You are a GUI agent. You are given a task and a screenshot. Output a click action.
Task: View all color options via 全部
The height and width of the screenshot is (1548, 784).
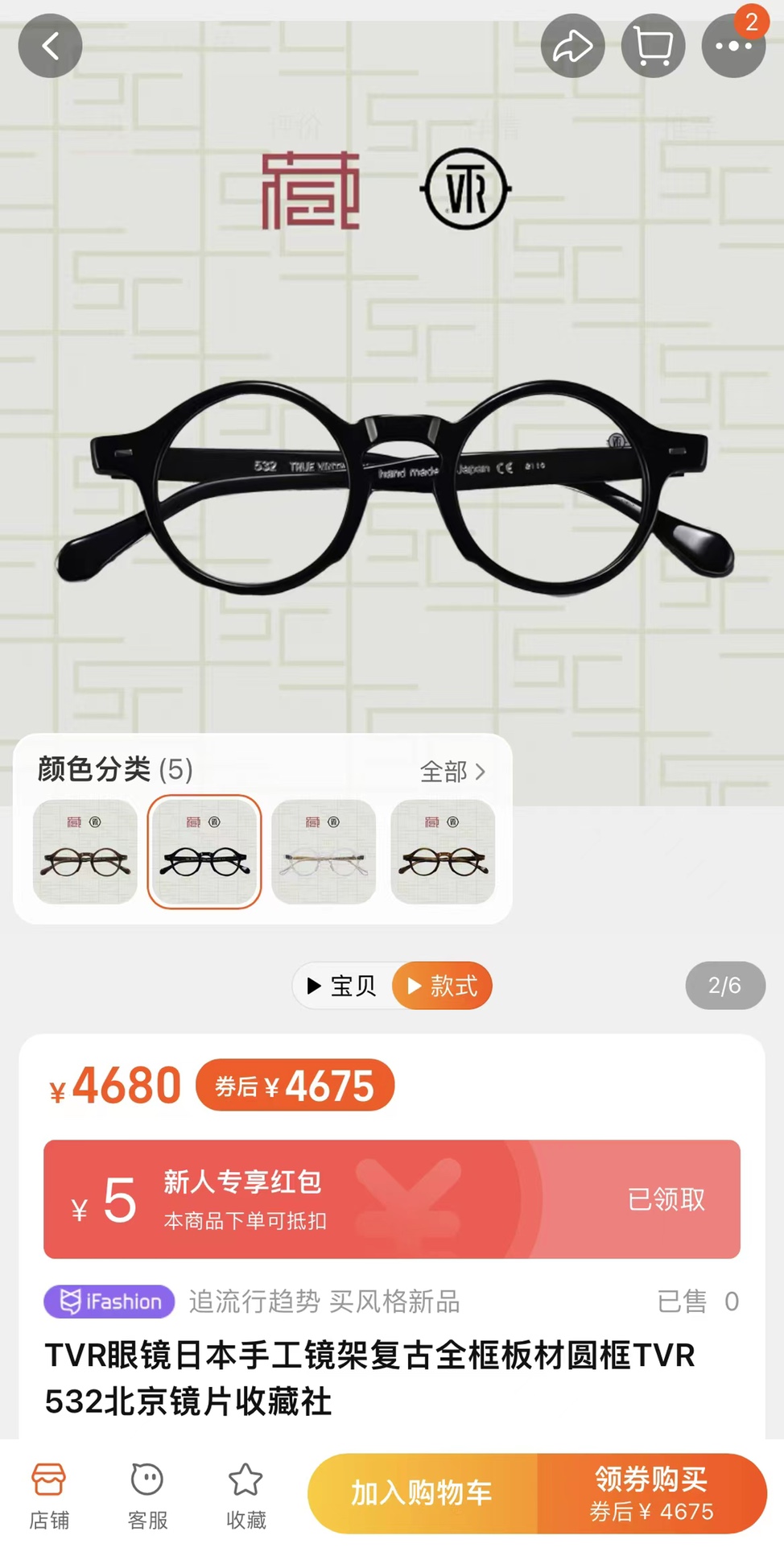[x=452, y=772]
